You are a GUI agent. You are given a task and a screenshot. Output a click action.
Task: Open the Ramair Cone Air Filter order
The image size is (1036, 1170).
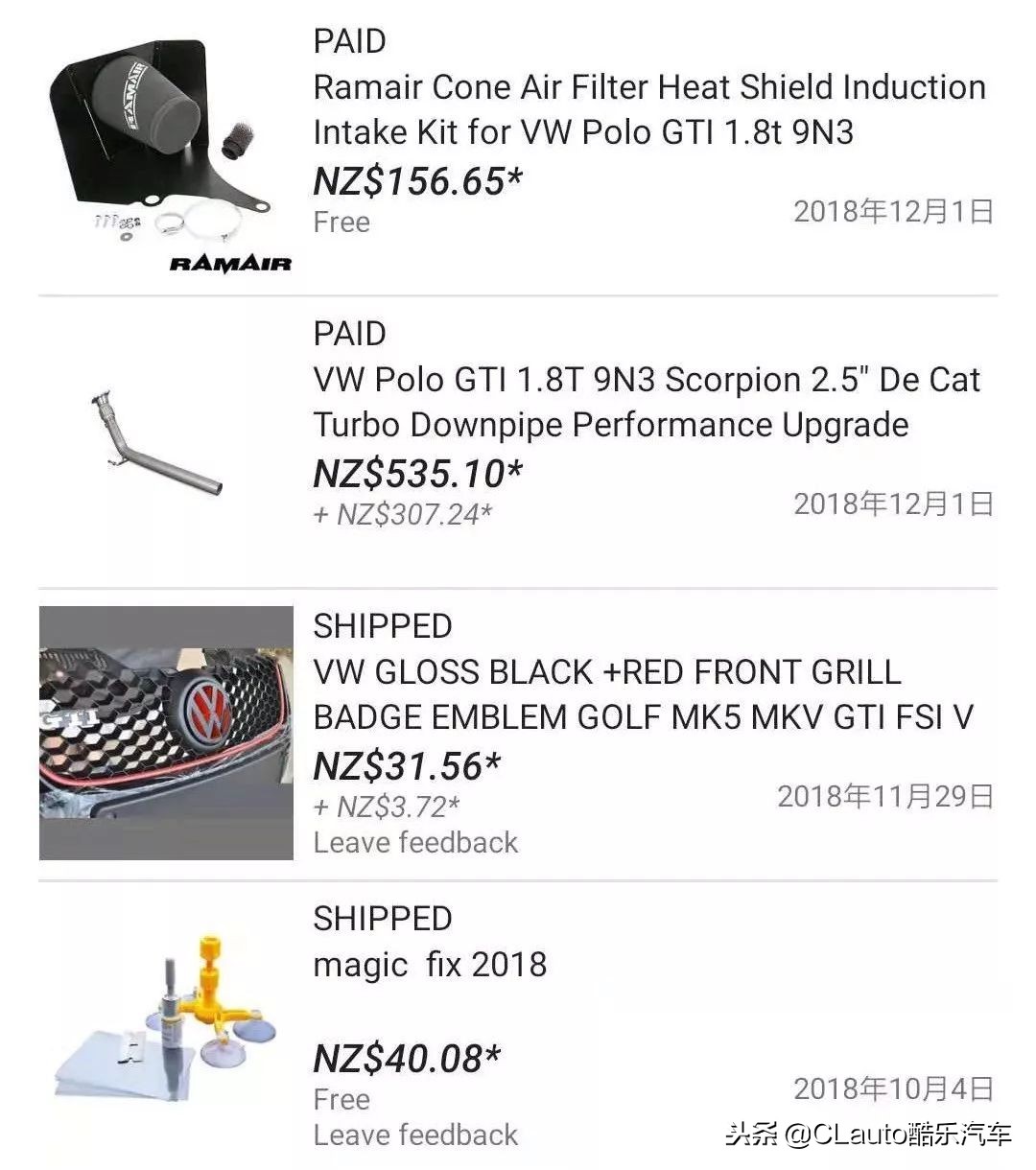coord(648,109)
